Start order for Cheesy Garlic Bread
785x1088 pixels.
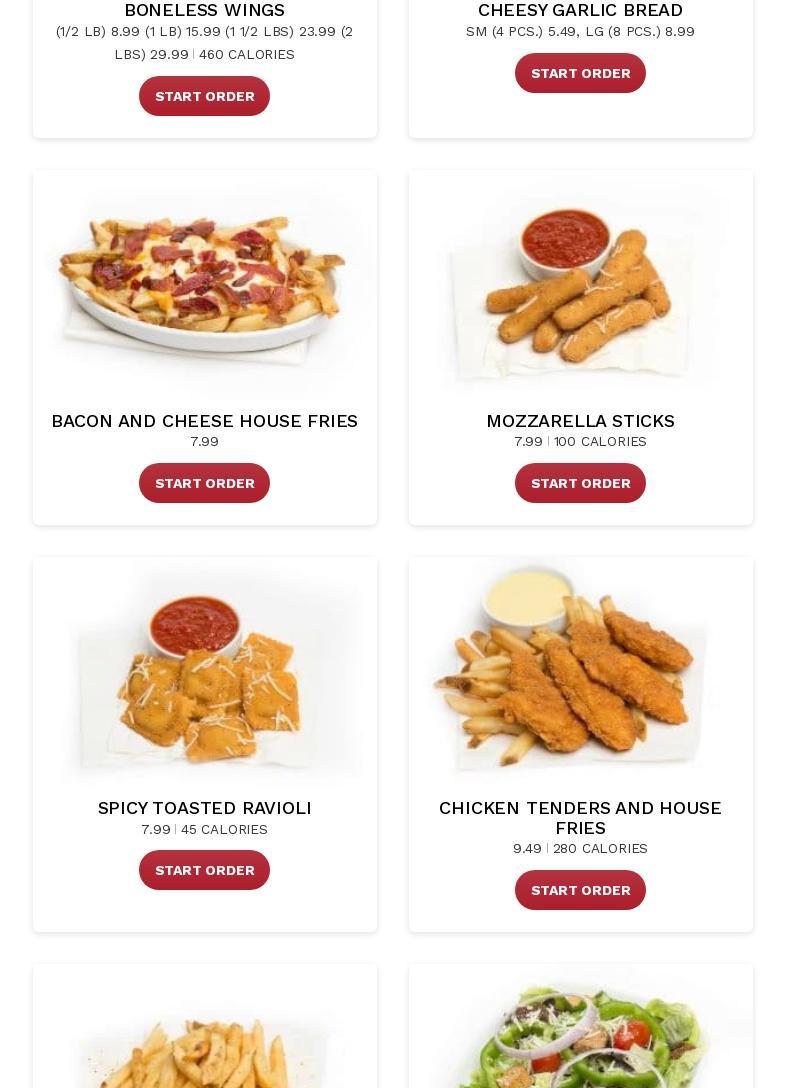580,73
